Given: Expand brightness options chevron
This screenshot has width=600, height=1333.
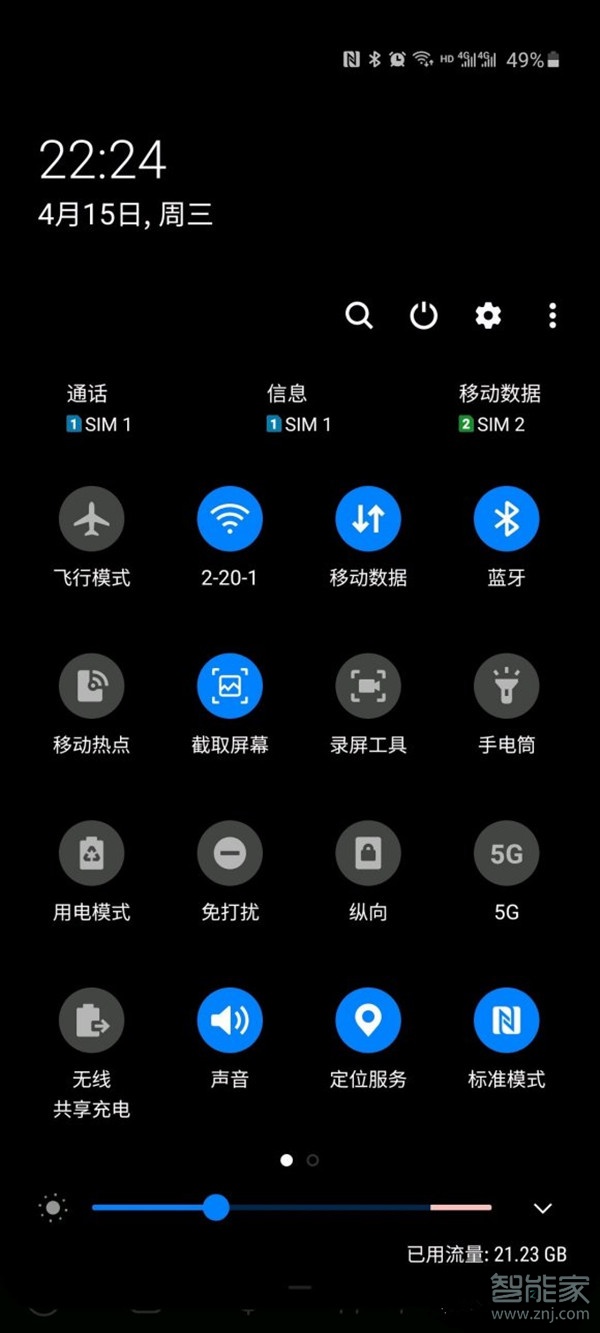Looking at the screenshot, I should (x=543, y=1208).
